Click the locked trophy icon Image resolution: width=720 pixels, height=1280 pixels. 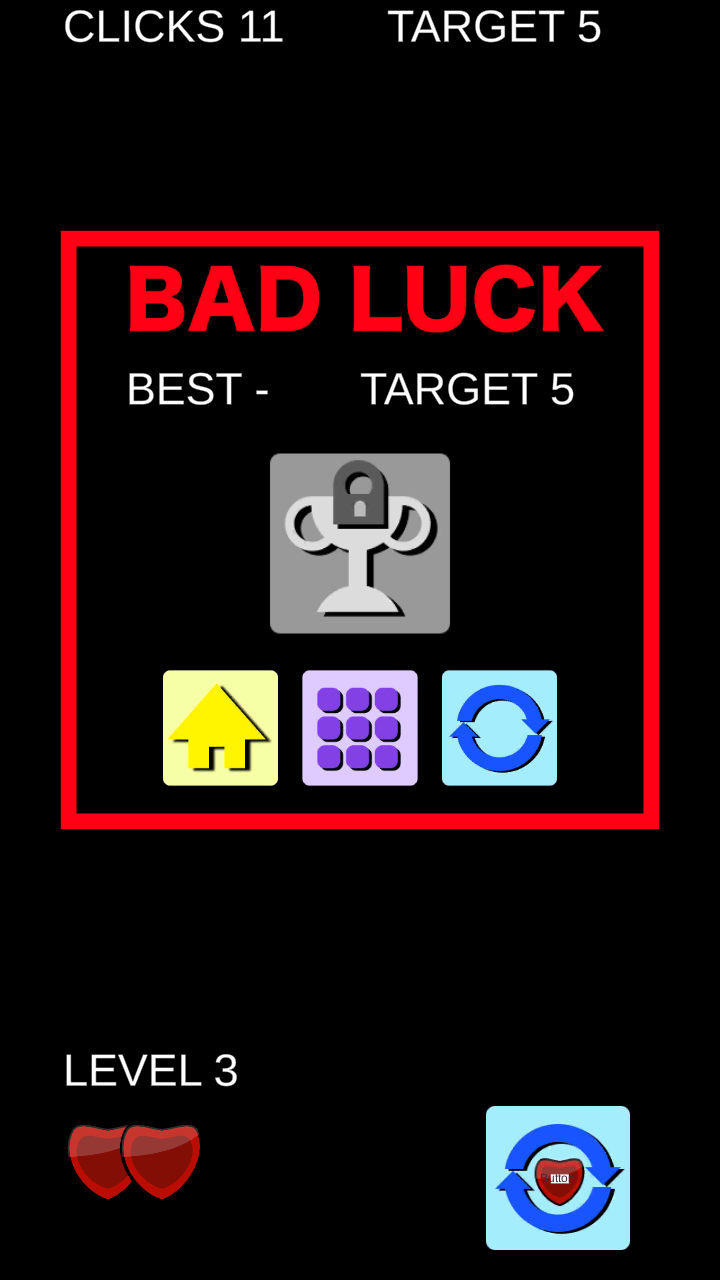click(360, 545)
